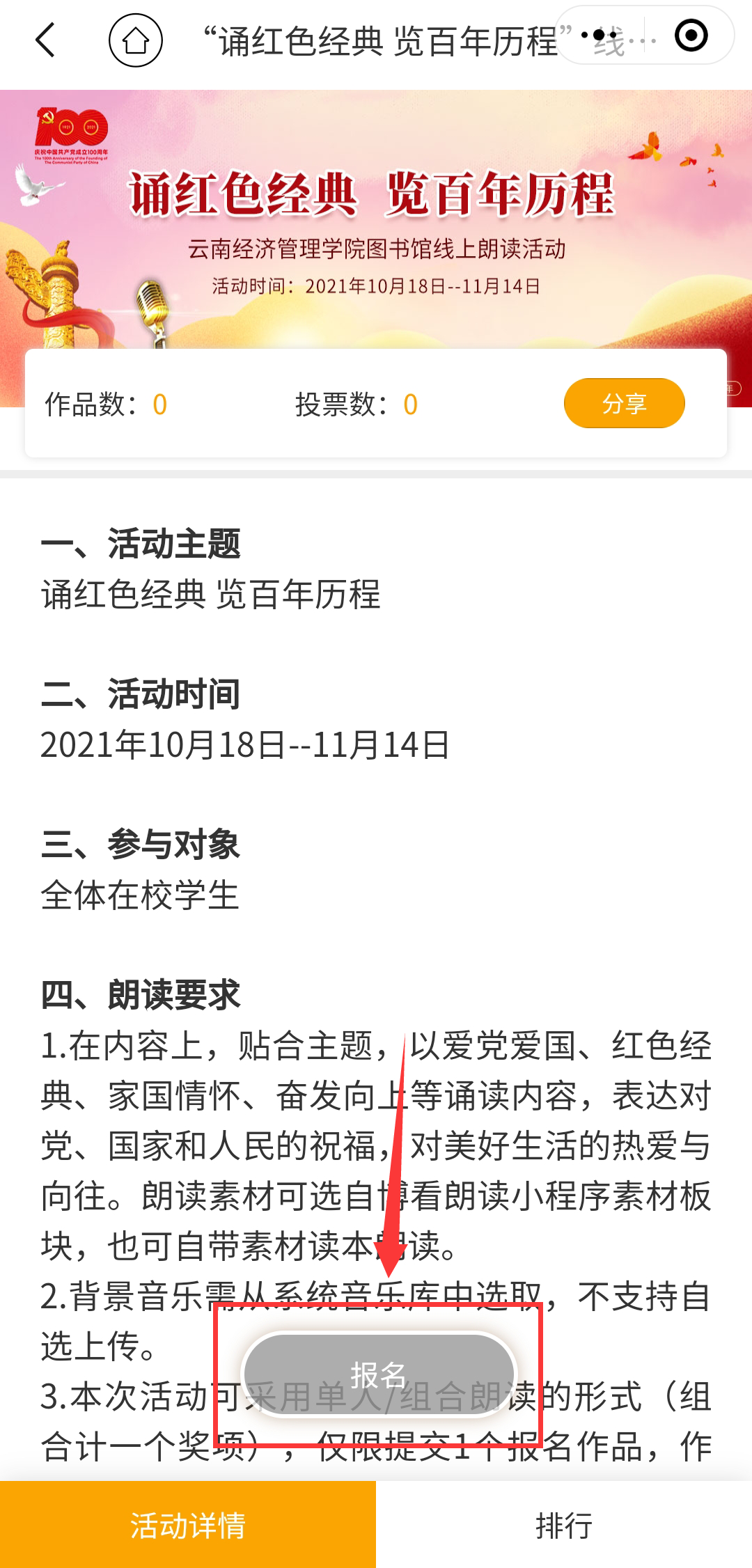Tap the title 诵红色经典 览百年历程
Screen dimensions: 752x1568
click(x=376, y=197)
